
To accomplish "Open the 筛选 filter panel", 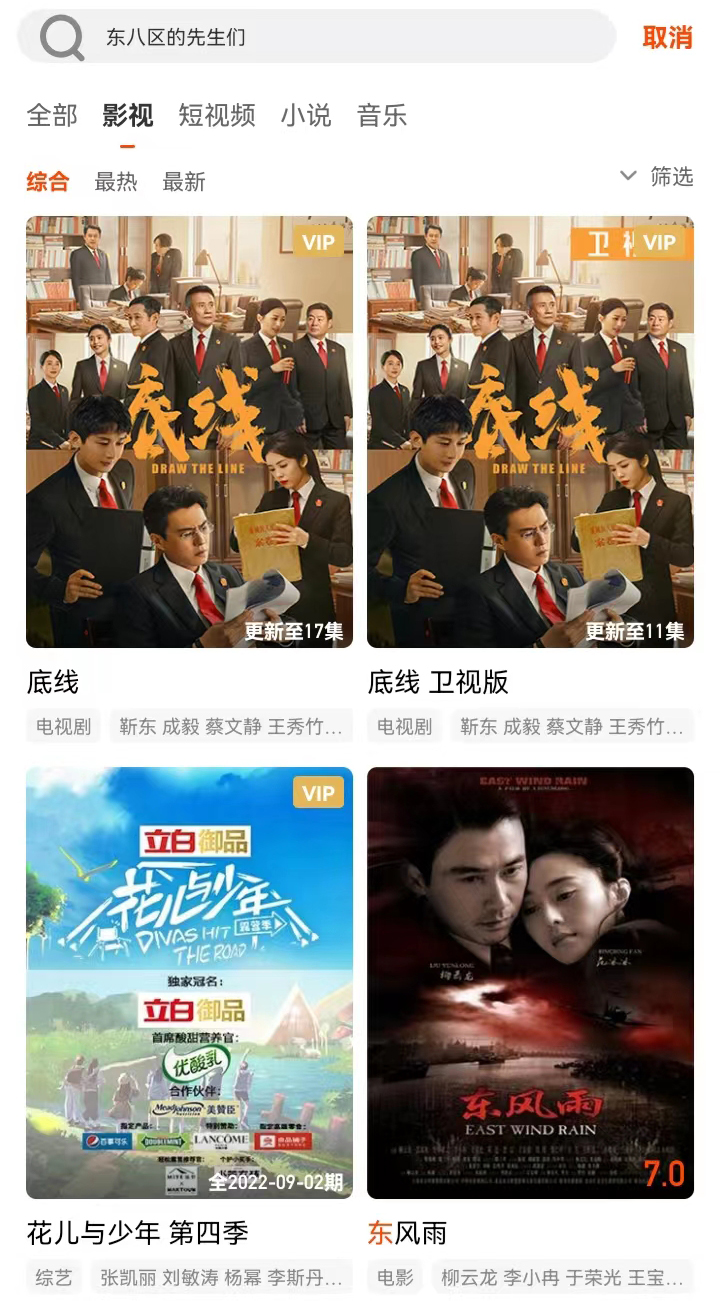I will [x=671, y=176].
